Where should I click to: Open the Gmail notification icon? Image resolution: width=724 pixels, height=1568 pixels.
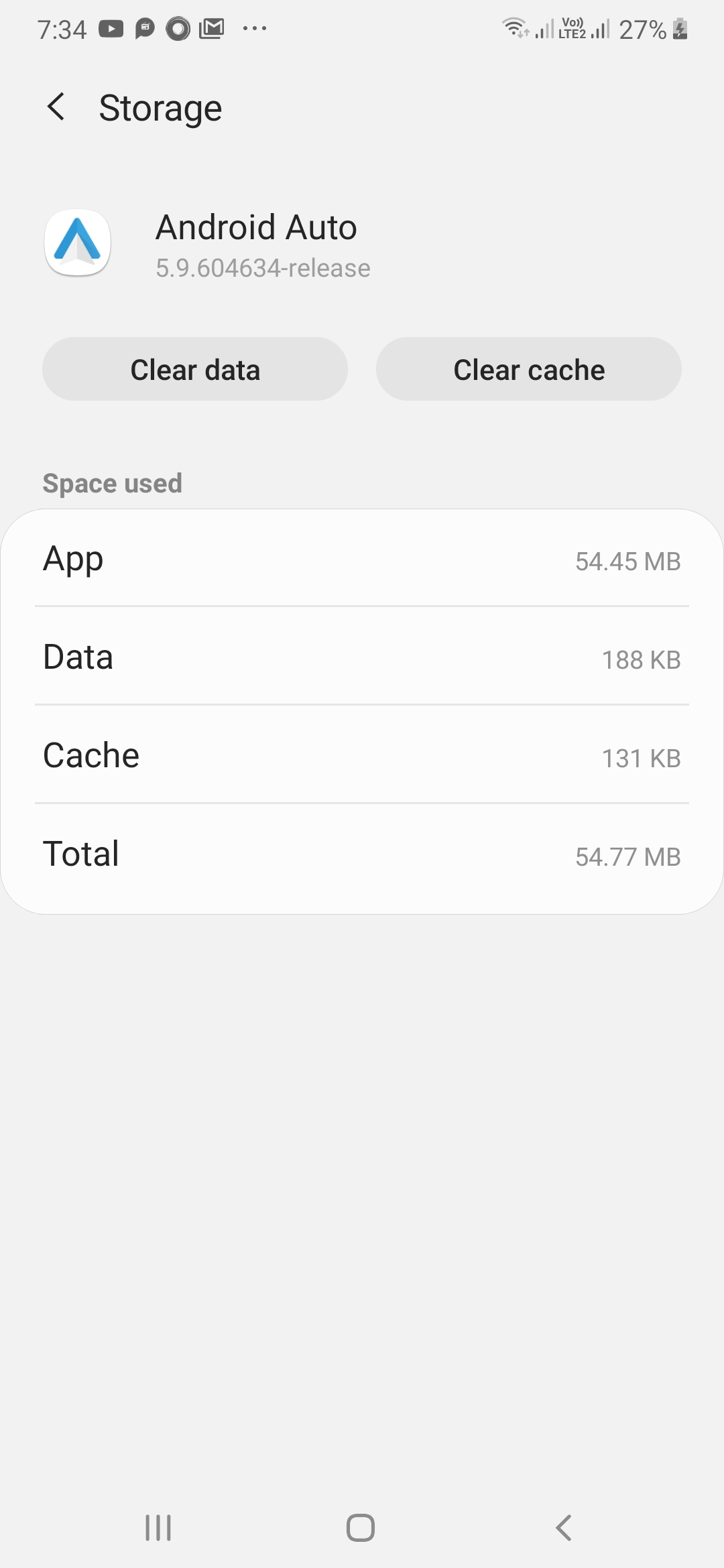click(x=212, y=28)
